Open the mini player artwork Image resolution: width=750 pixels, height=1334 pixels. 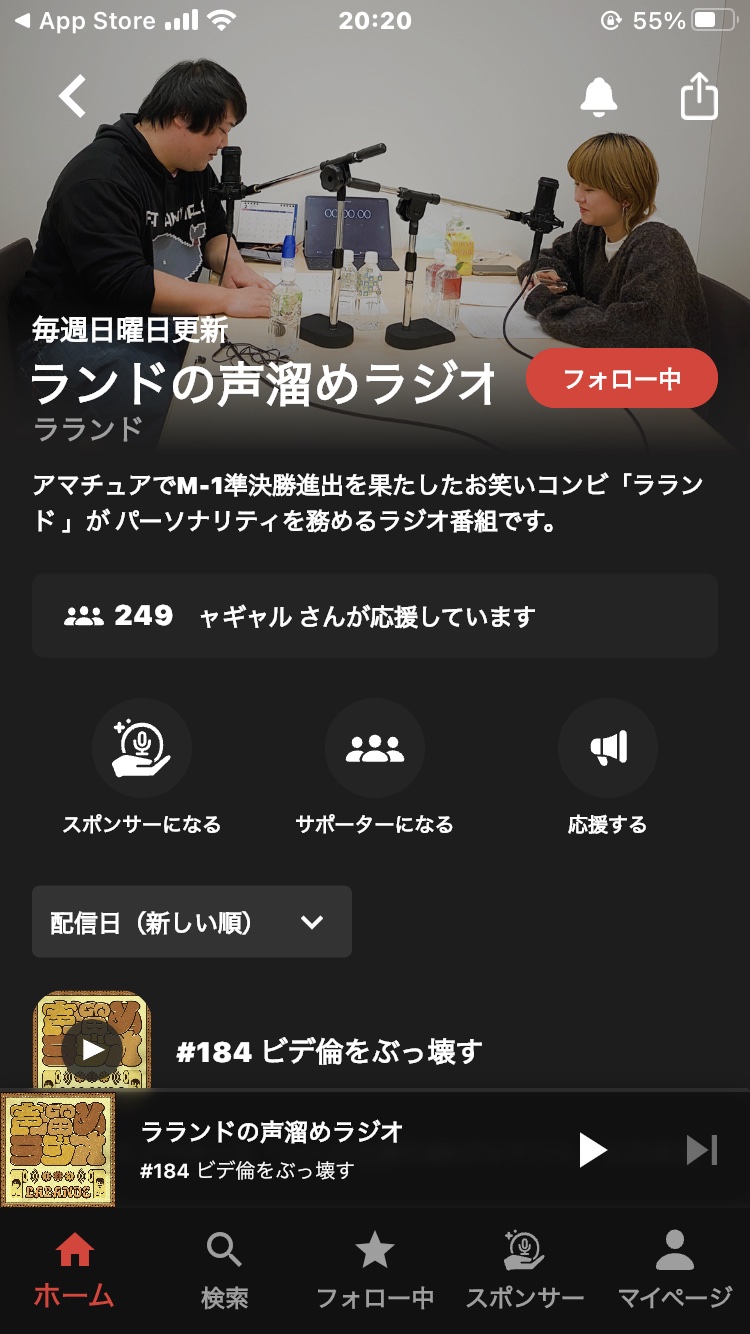tap(58, 1150)
